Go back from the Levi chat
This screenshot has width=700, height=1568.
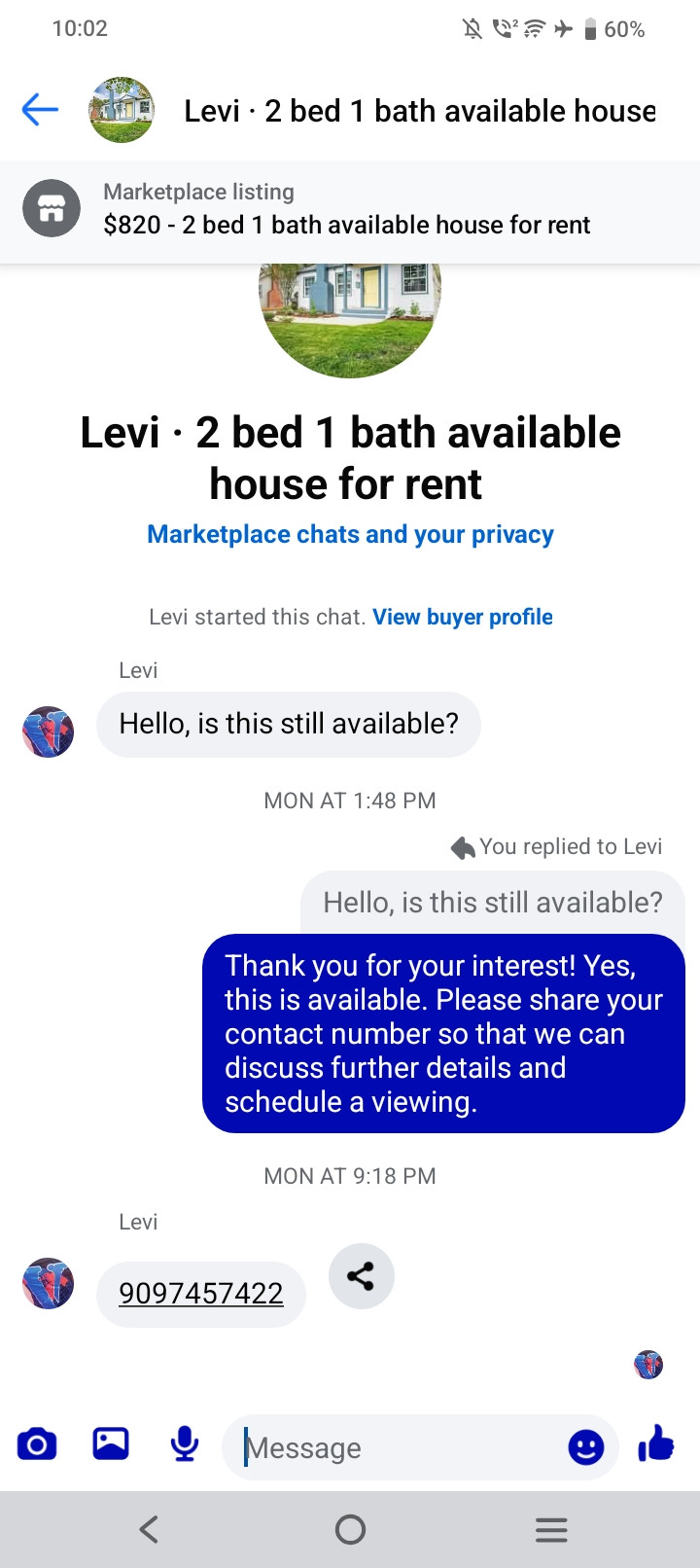coord(40,110)
